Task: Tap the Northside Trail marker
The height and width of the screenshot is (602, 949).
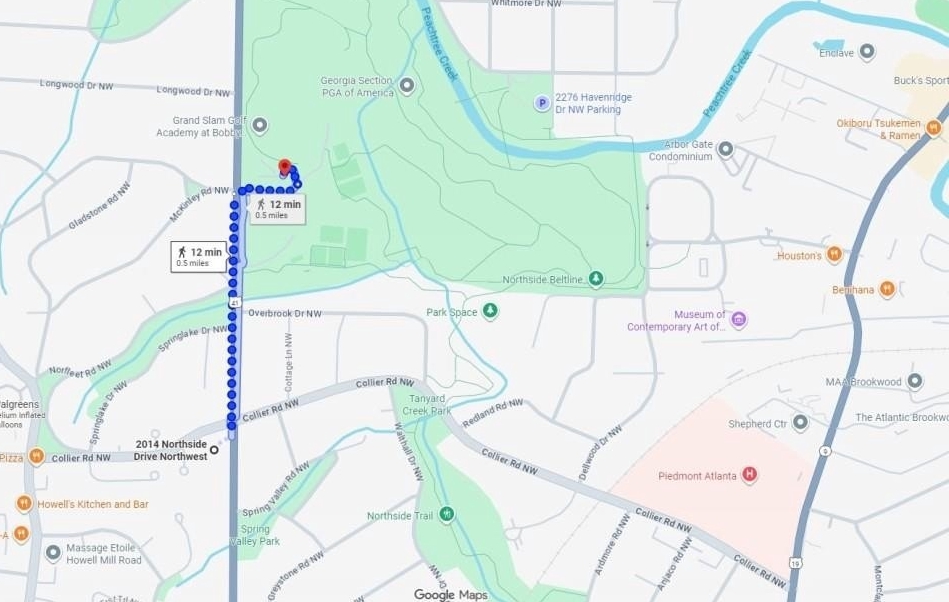Action: point(446,515)
